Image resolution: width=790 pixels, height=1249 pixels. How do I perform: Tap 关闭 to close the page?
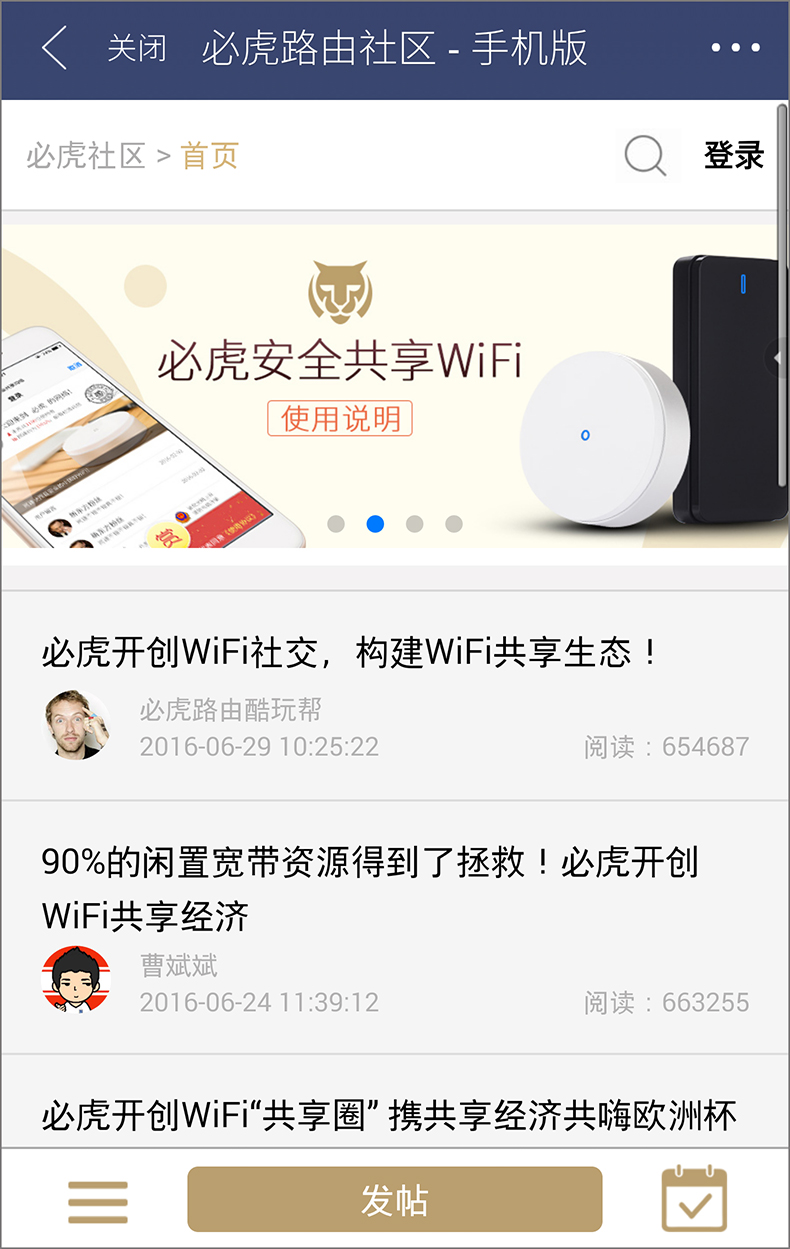tap(137, 48)
